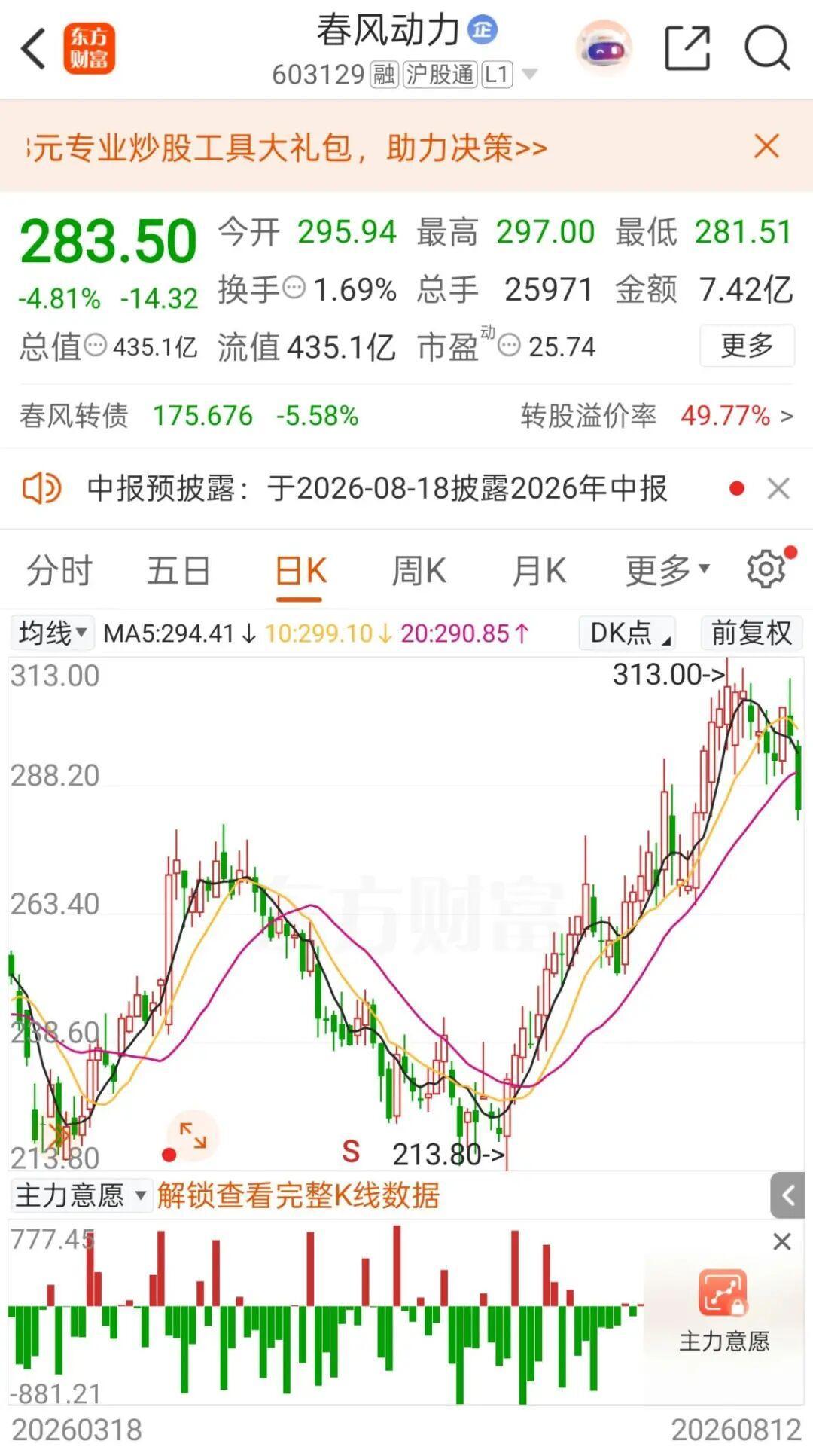Tap 更多 to see more quote data
Image resolution: width=813 pixels, height=1456 pixels.
pos(747,346)
